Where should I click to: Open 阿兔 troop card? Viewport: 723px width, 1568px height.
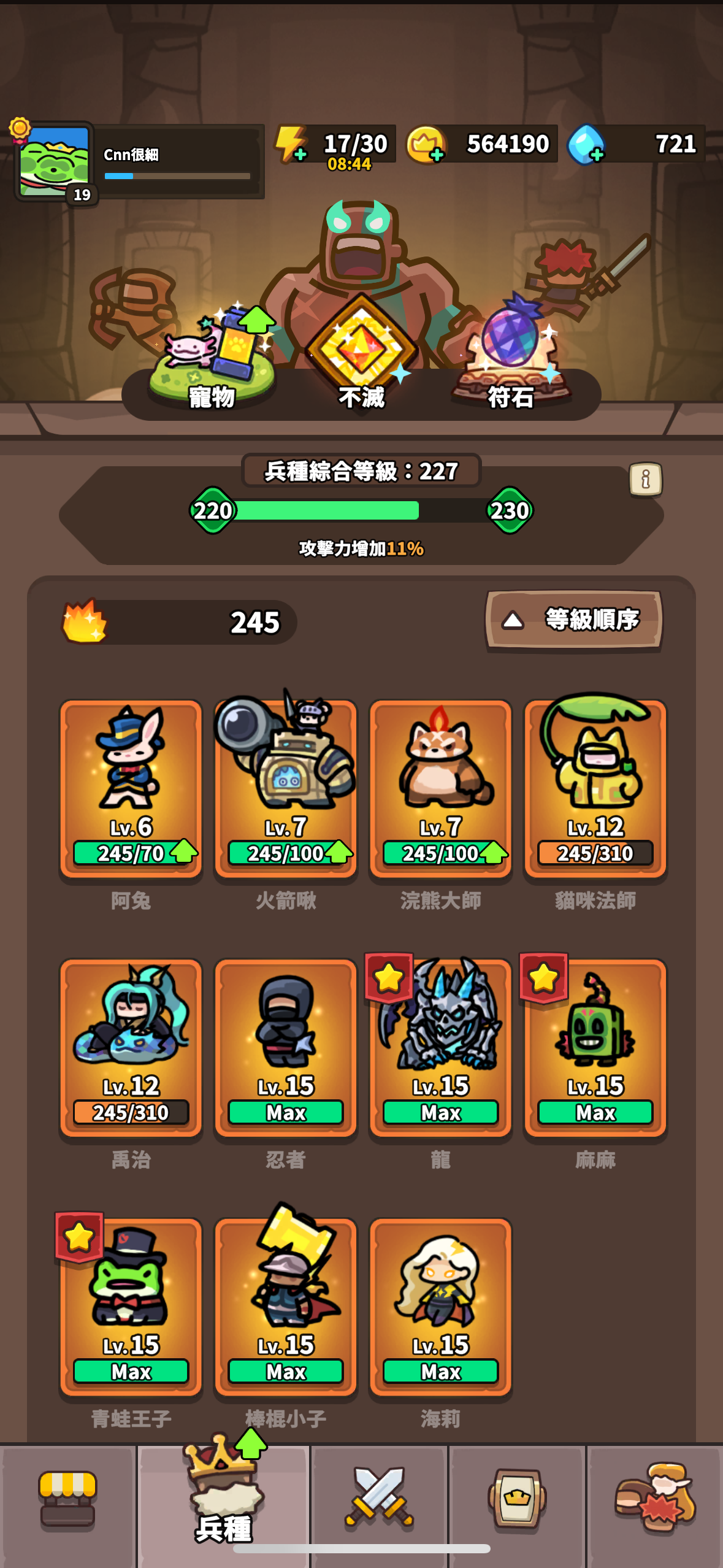pos(131,788)
